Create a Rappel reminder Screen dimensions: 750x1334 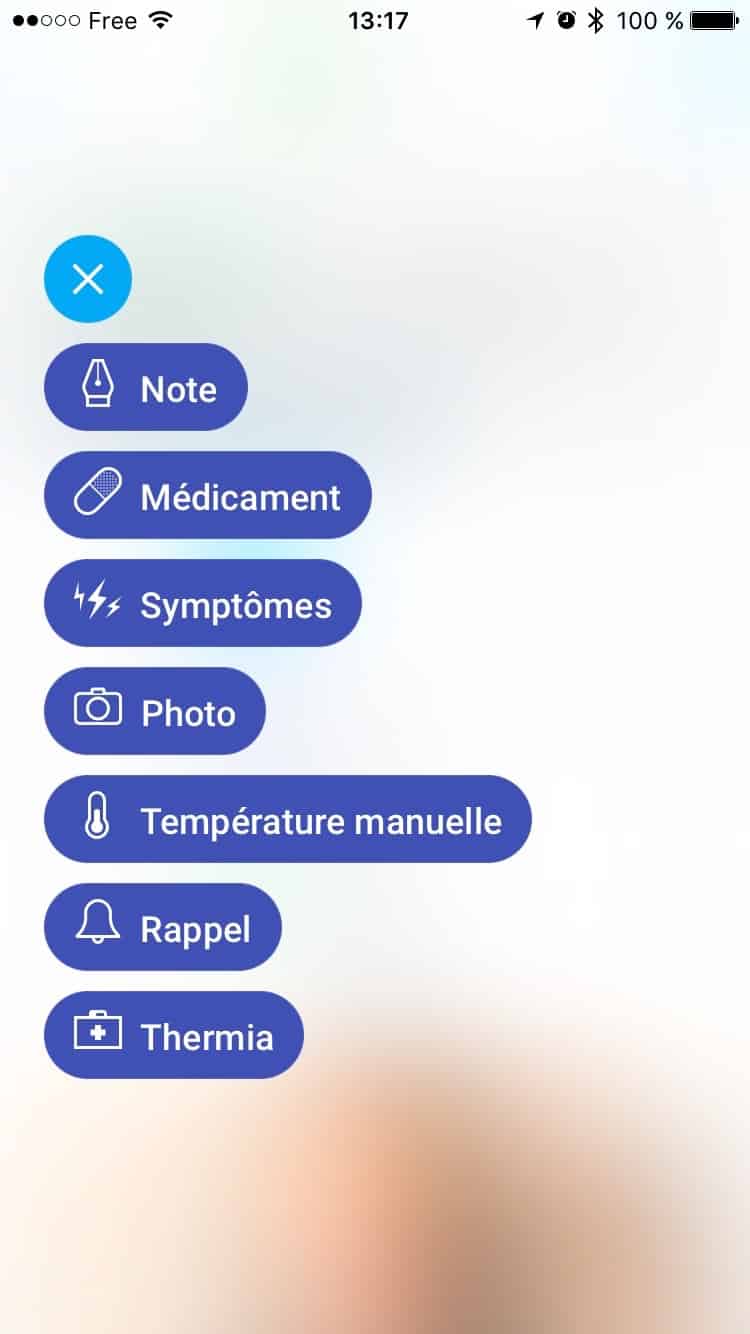tap(163, 927)
